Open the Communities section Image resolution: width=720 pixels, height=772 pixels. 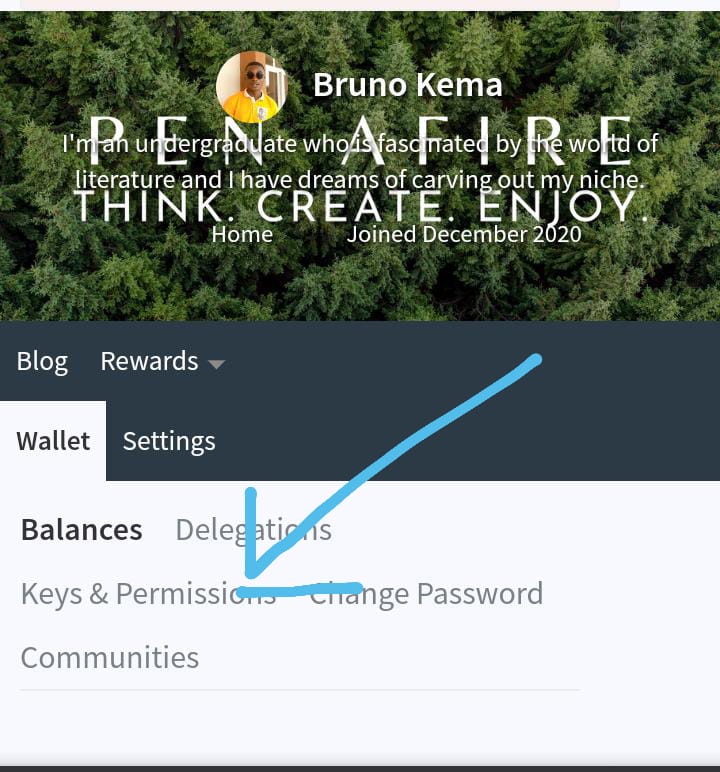click(110, 658)
